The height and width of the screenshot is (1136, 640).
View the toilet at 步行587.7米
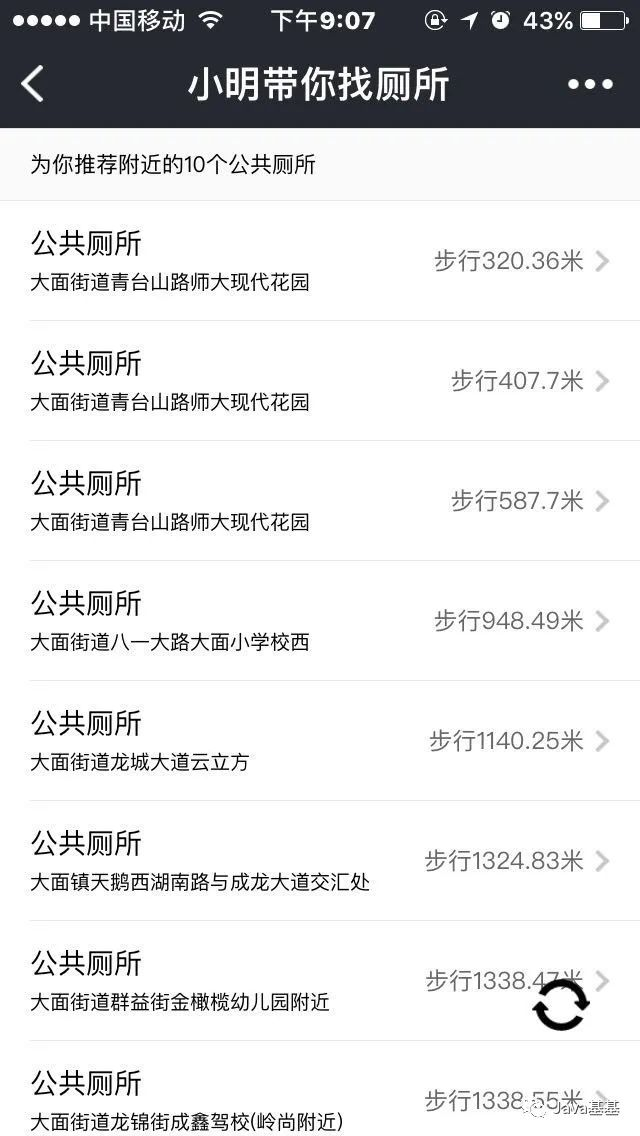(320, 501)
